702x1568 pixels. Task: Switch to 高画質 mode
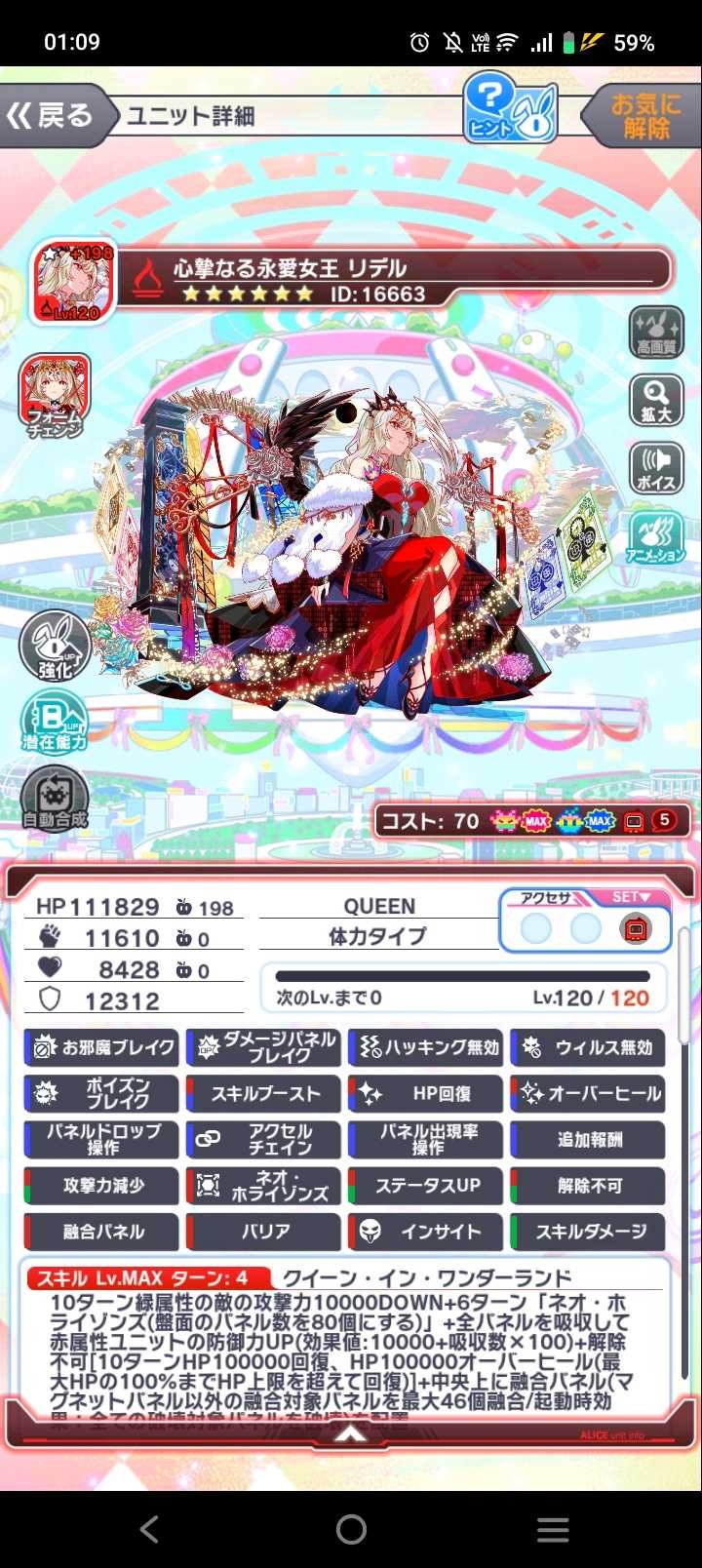click(x=656, y=332)
